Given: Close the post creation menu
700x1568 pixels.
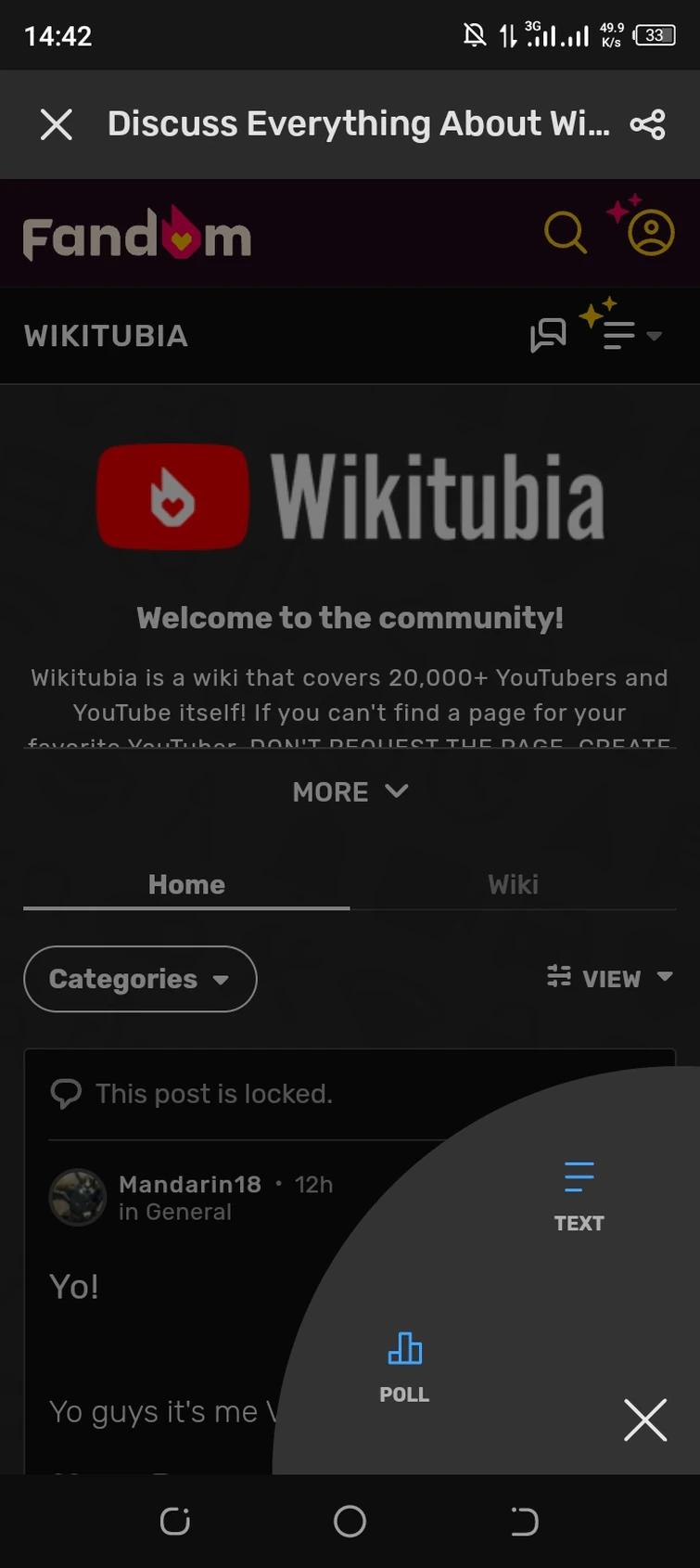Looking at the screenshot, I should pyautogui.click(x=645, y=1420).
